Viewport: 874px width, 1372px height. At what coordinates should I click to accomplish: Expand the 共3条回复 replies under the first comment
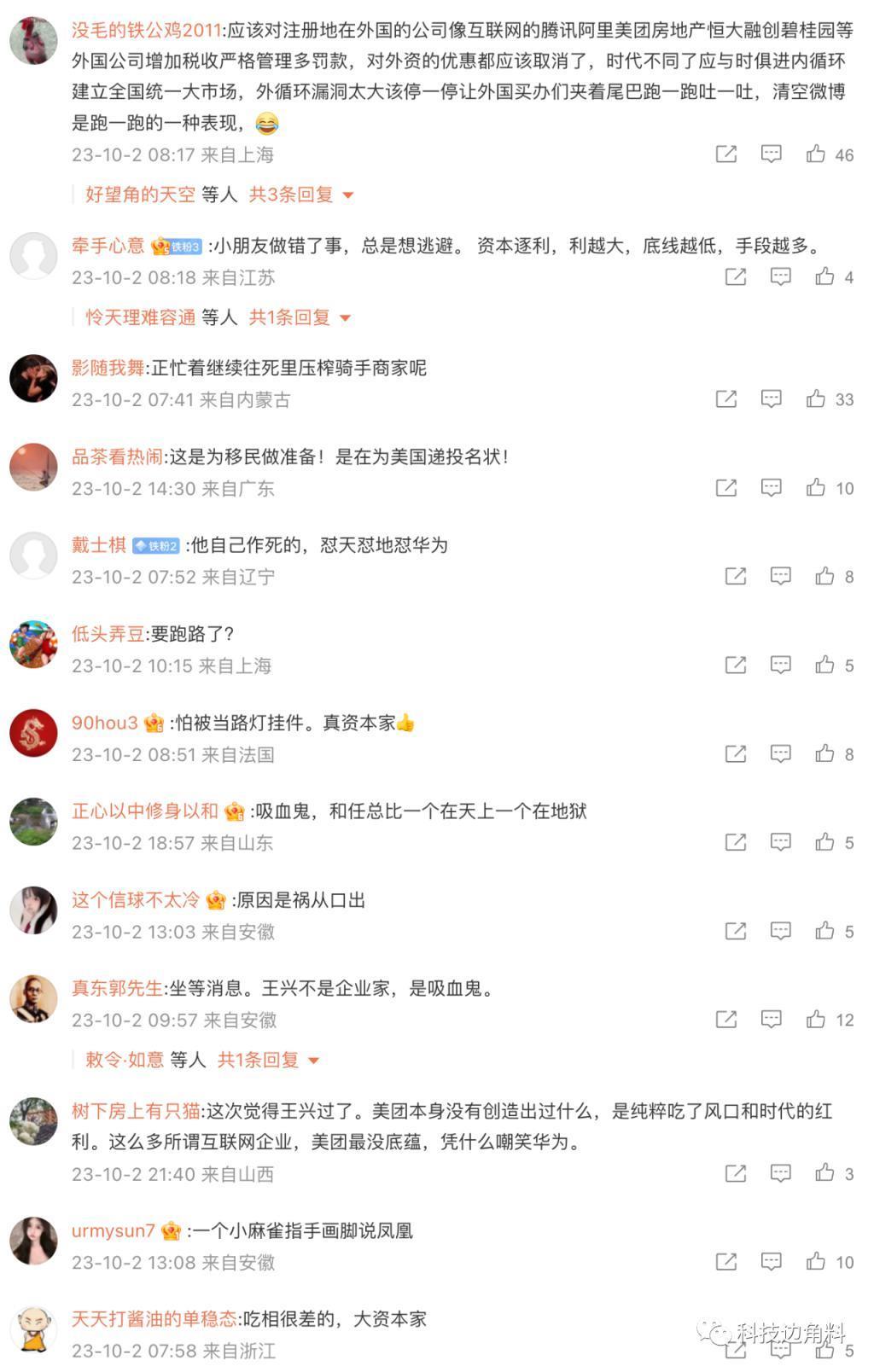291,195
